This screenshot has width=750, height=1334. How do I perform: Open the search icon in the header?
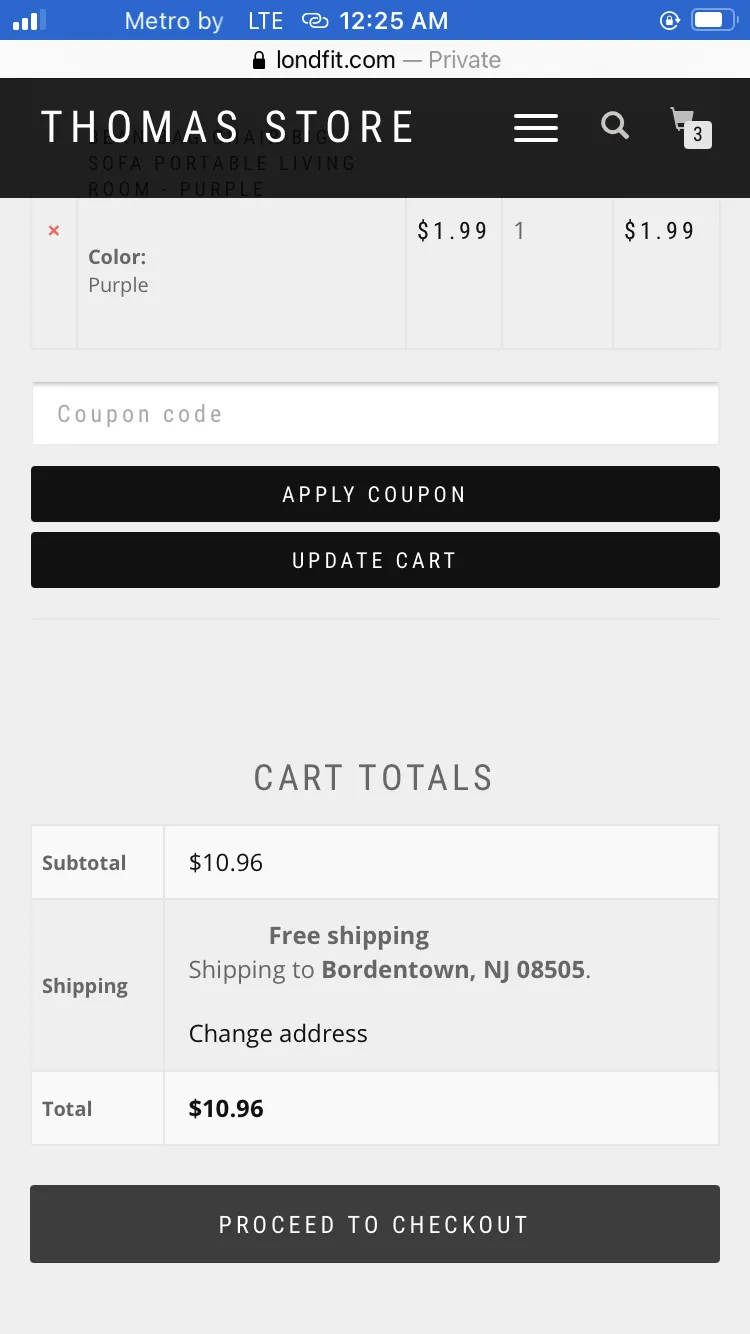615,126
